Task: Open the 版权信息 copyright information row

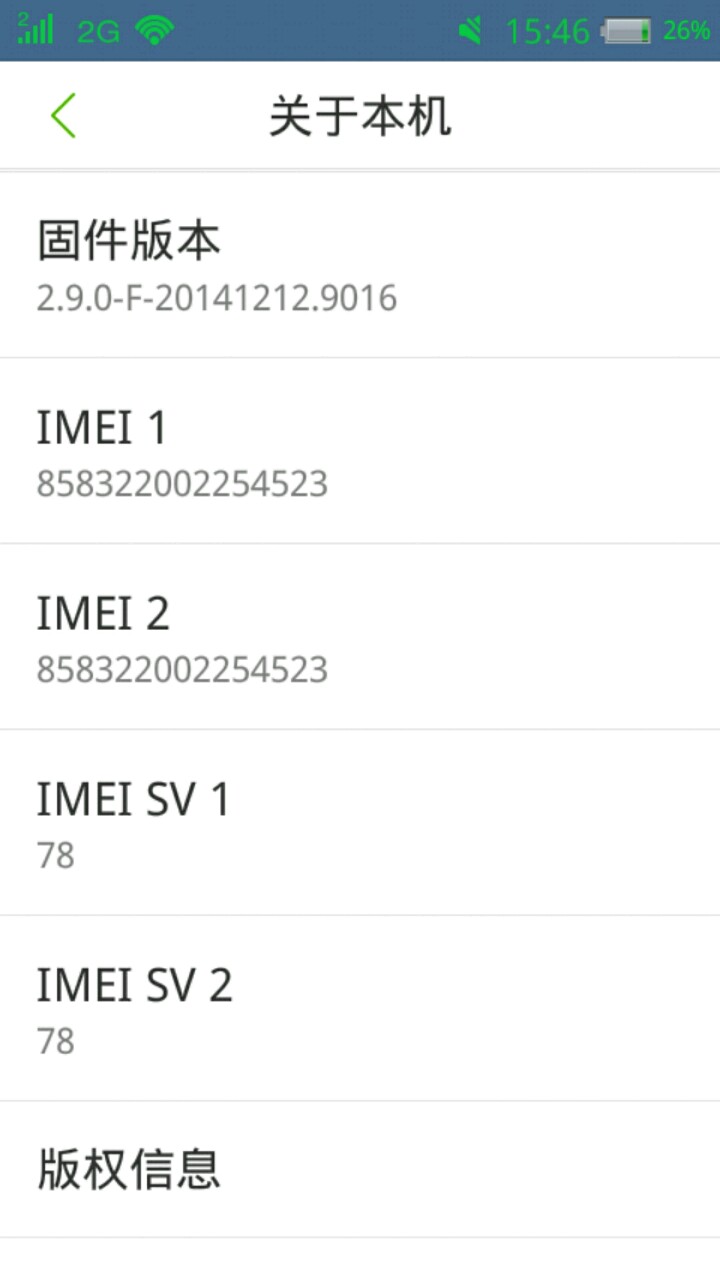Action: point(360,1168)
